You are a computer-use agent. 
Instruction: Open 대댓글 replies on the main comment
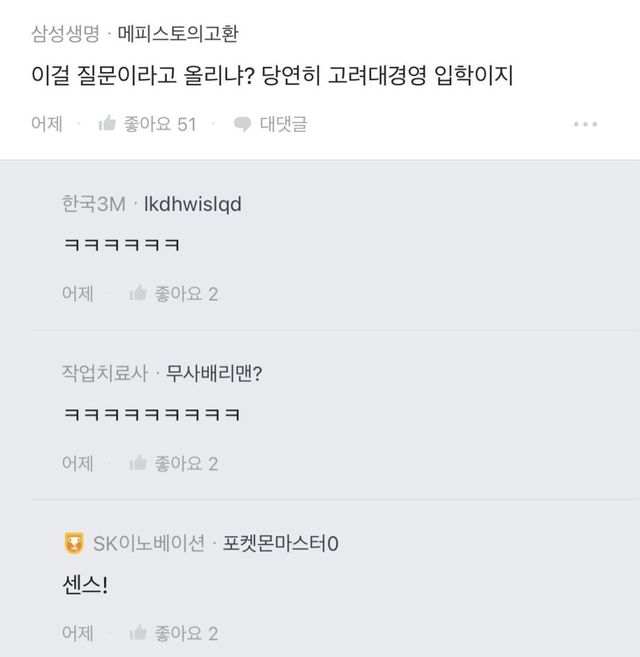tap(270, 124)
